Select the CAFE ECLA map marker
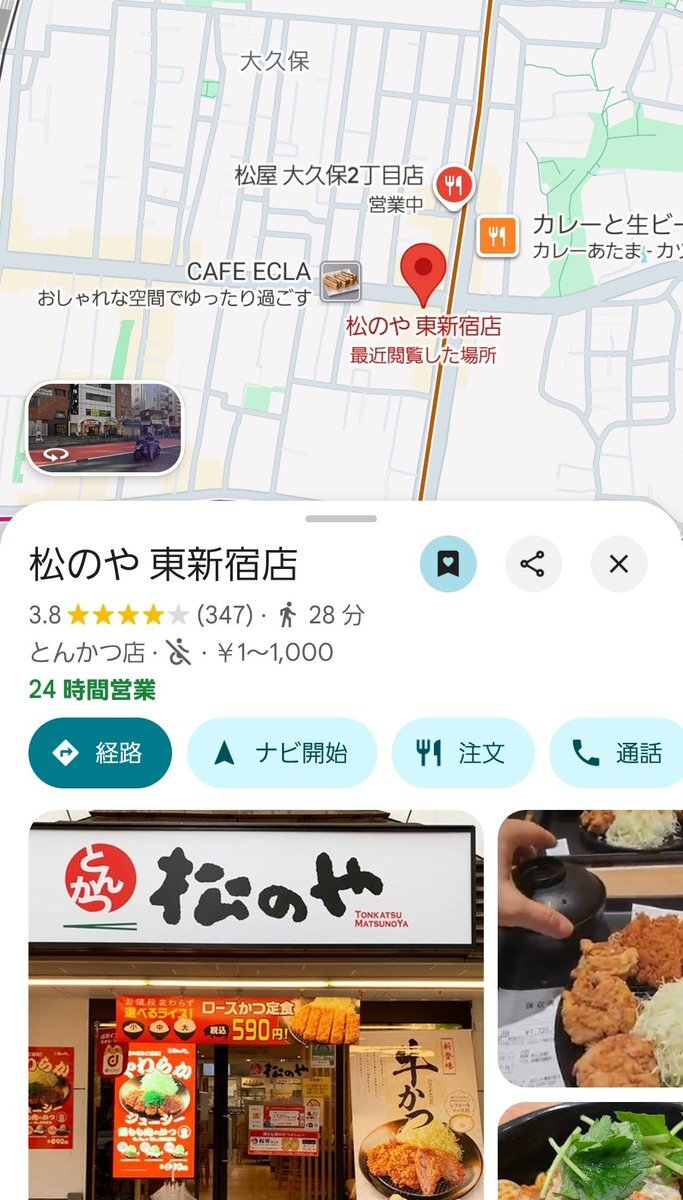This screenshot has width=683, height=1200. [341, 281]
